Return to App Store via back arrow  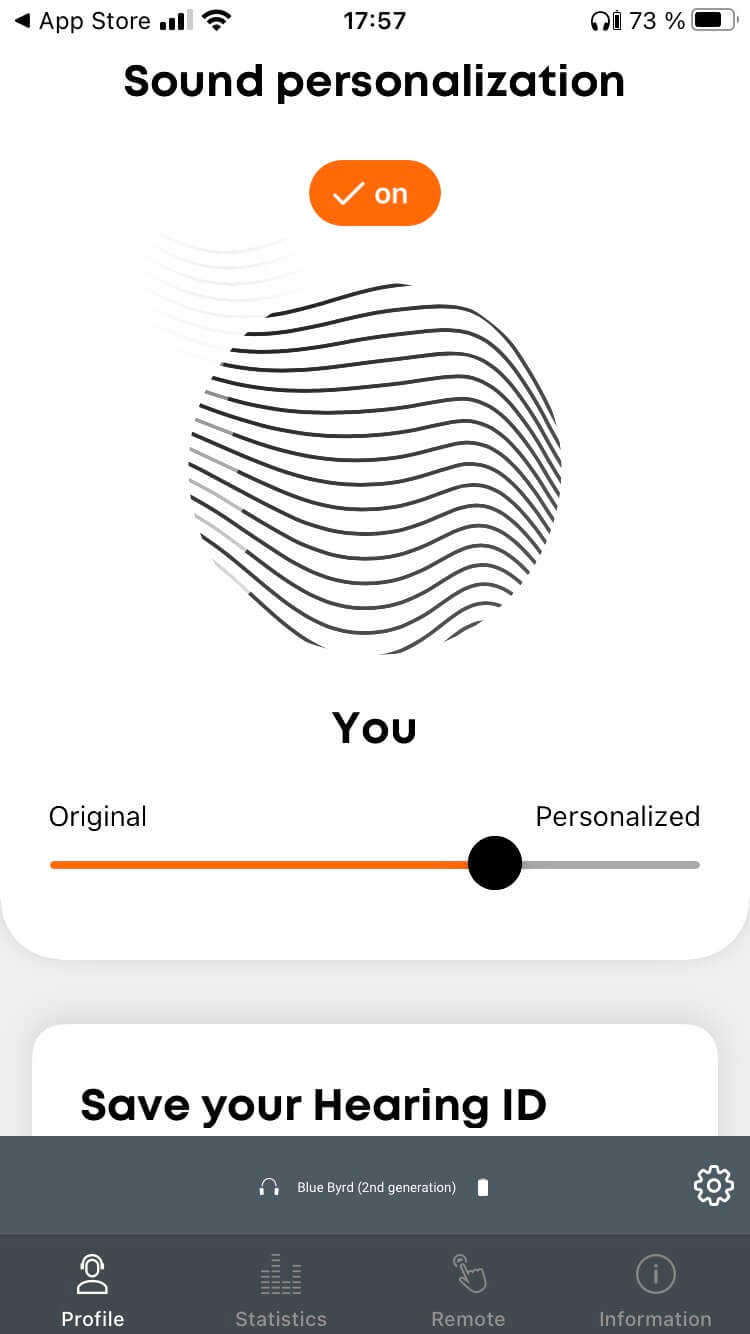coord(82,21)
